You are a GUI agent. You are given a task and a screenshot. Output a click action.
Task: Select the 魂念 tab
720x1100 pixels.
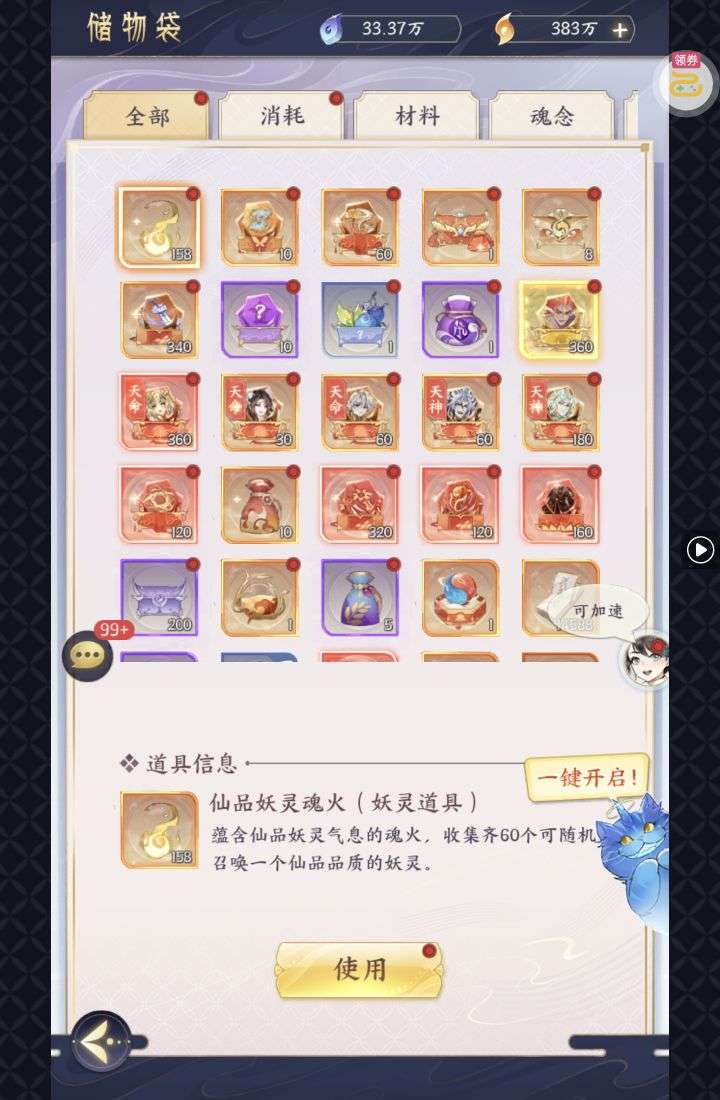(x=551, y=116)
